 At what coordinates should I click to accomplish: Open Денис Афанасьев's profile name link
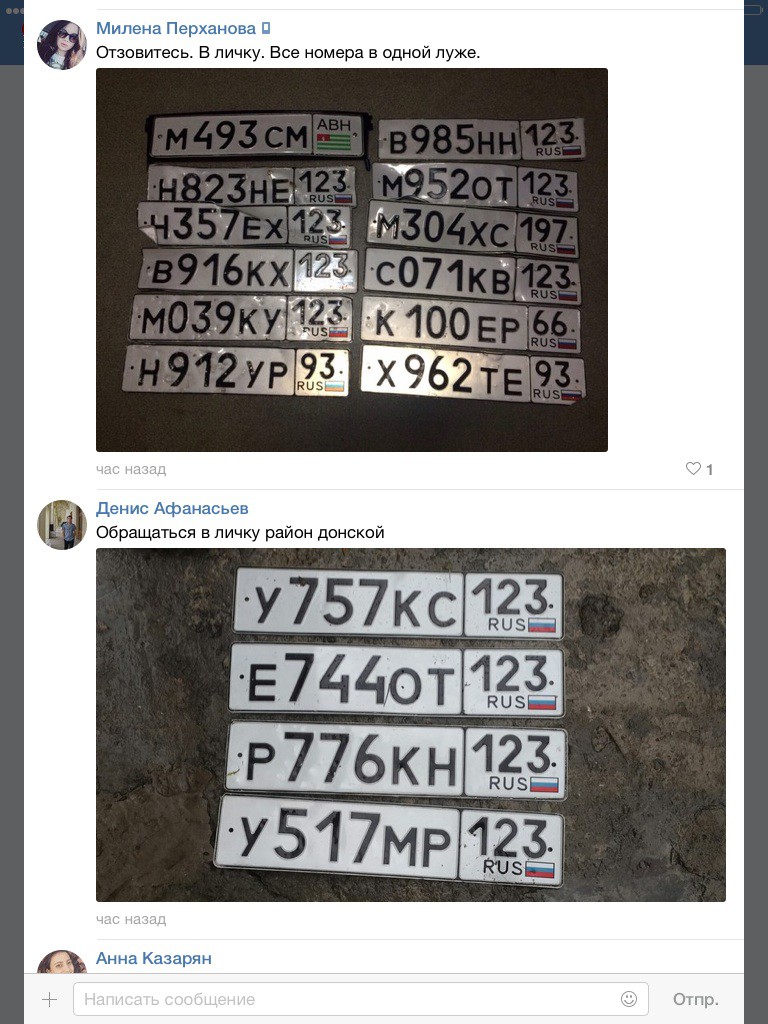click(172, 509)
